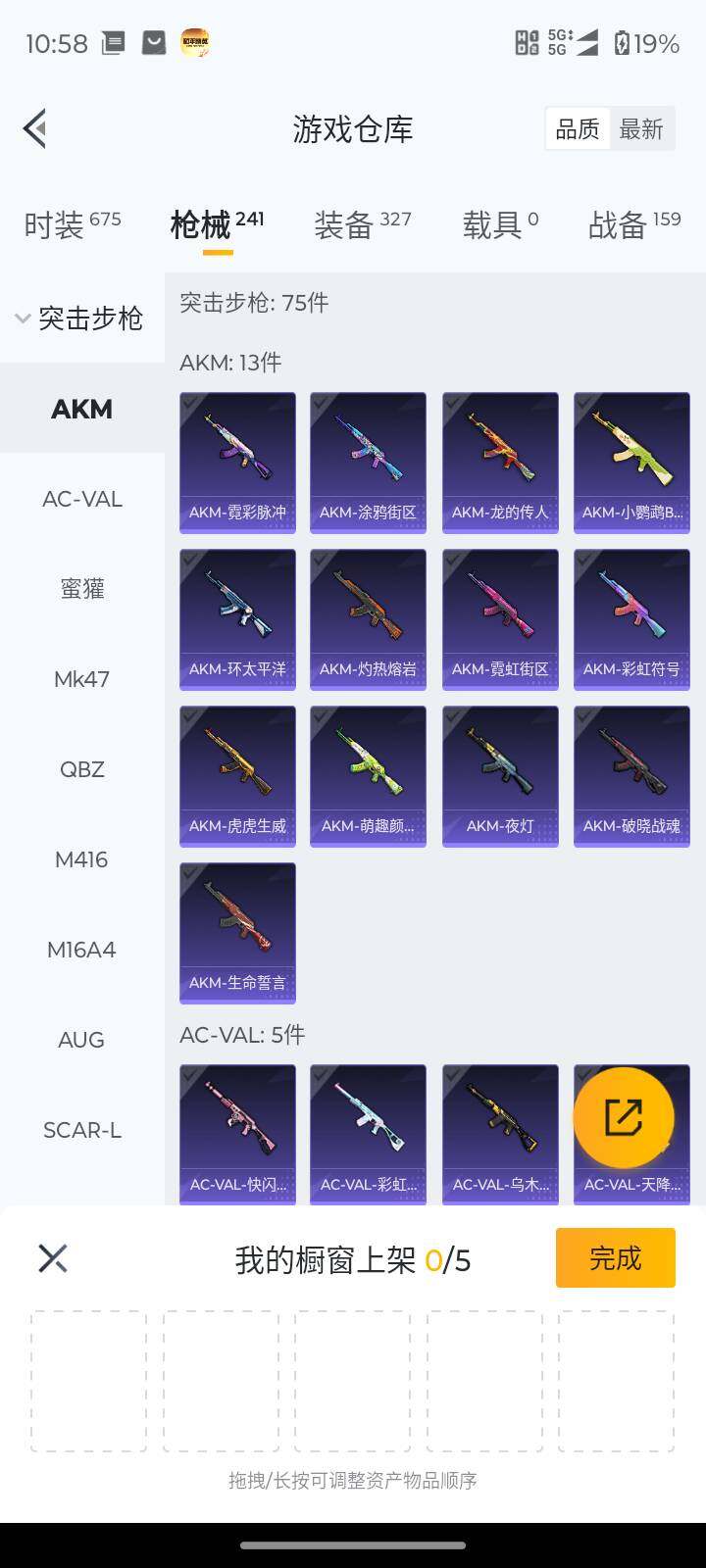Switch to the 时装 tab
This screenshot has height=1568, width=706.
tap(72, 224)
